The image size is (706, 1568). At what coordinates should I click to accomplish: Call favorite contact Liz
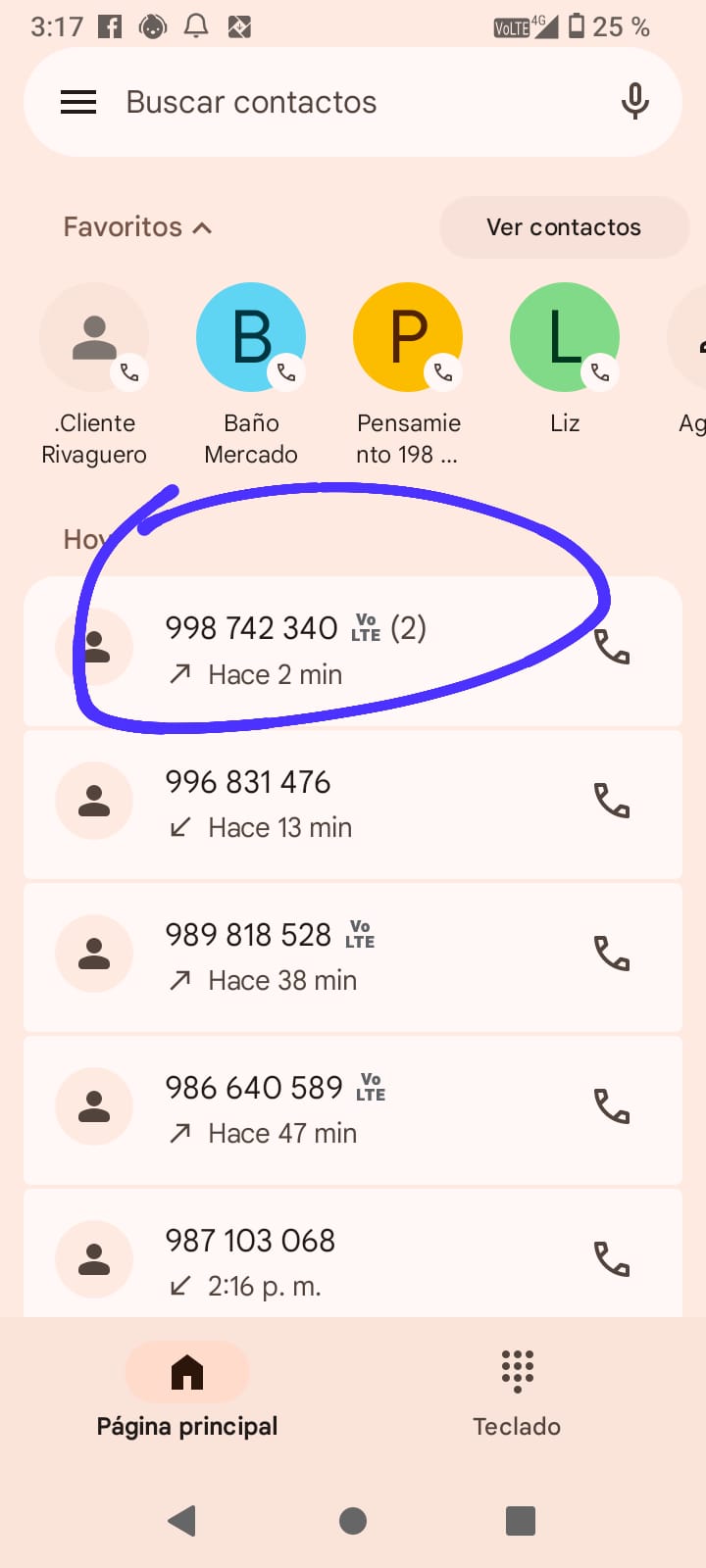click(x=565, y=338)
